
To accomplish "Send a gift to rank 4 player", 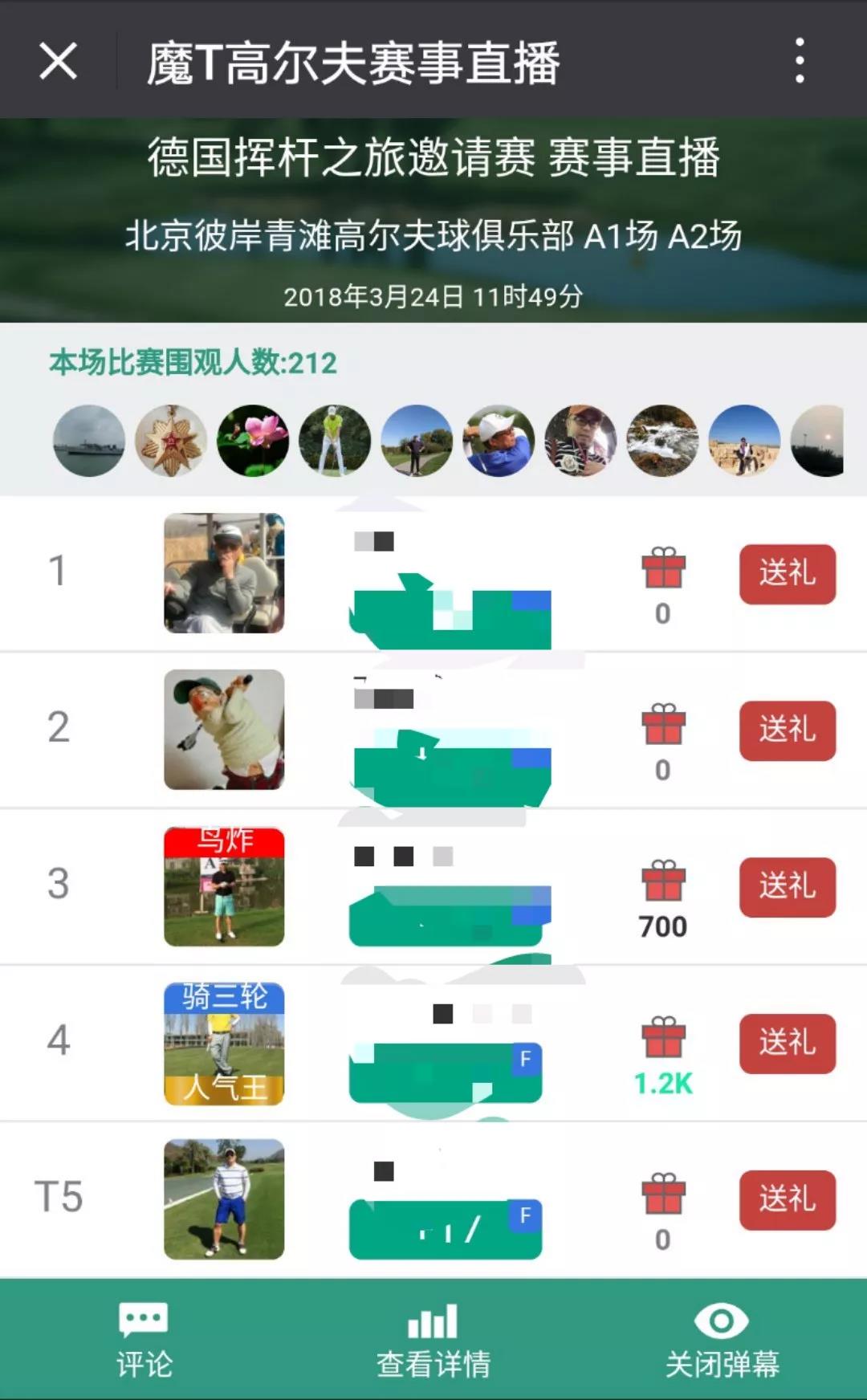I will (x=787, y=1044).
